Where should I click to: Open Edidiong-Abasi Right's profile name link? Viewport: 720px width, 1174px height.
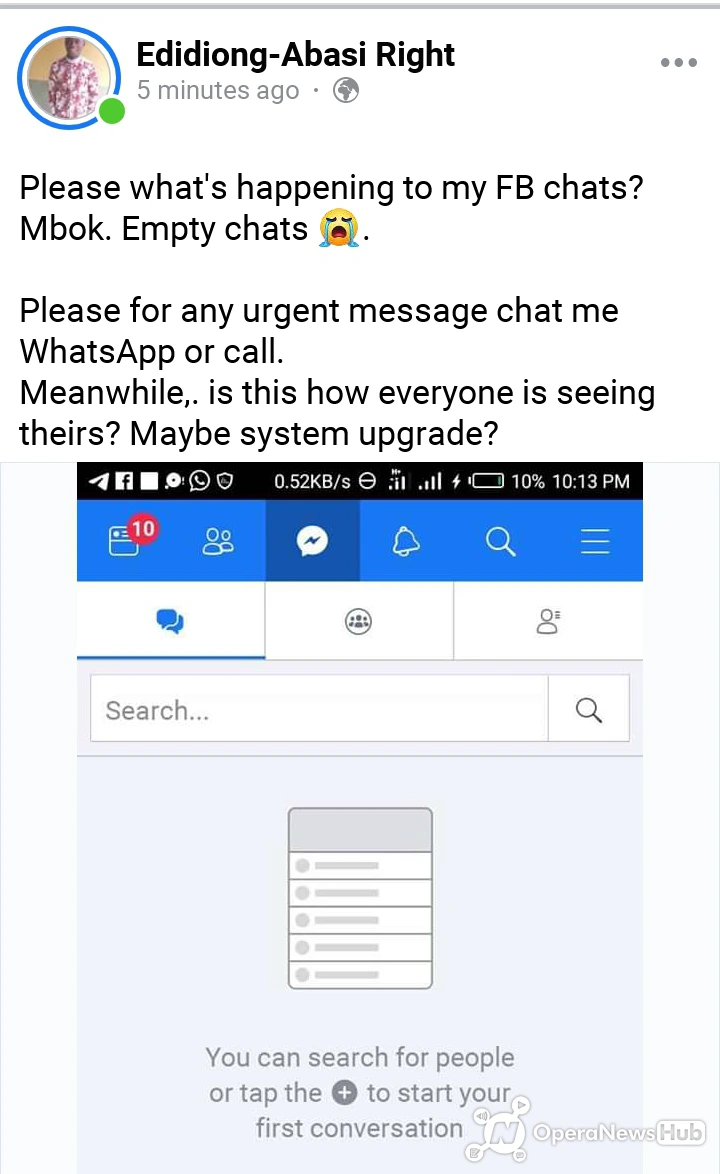(x=295, y=55)
